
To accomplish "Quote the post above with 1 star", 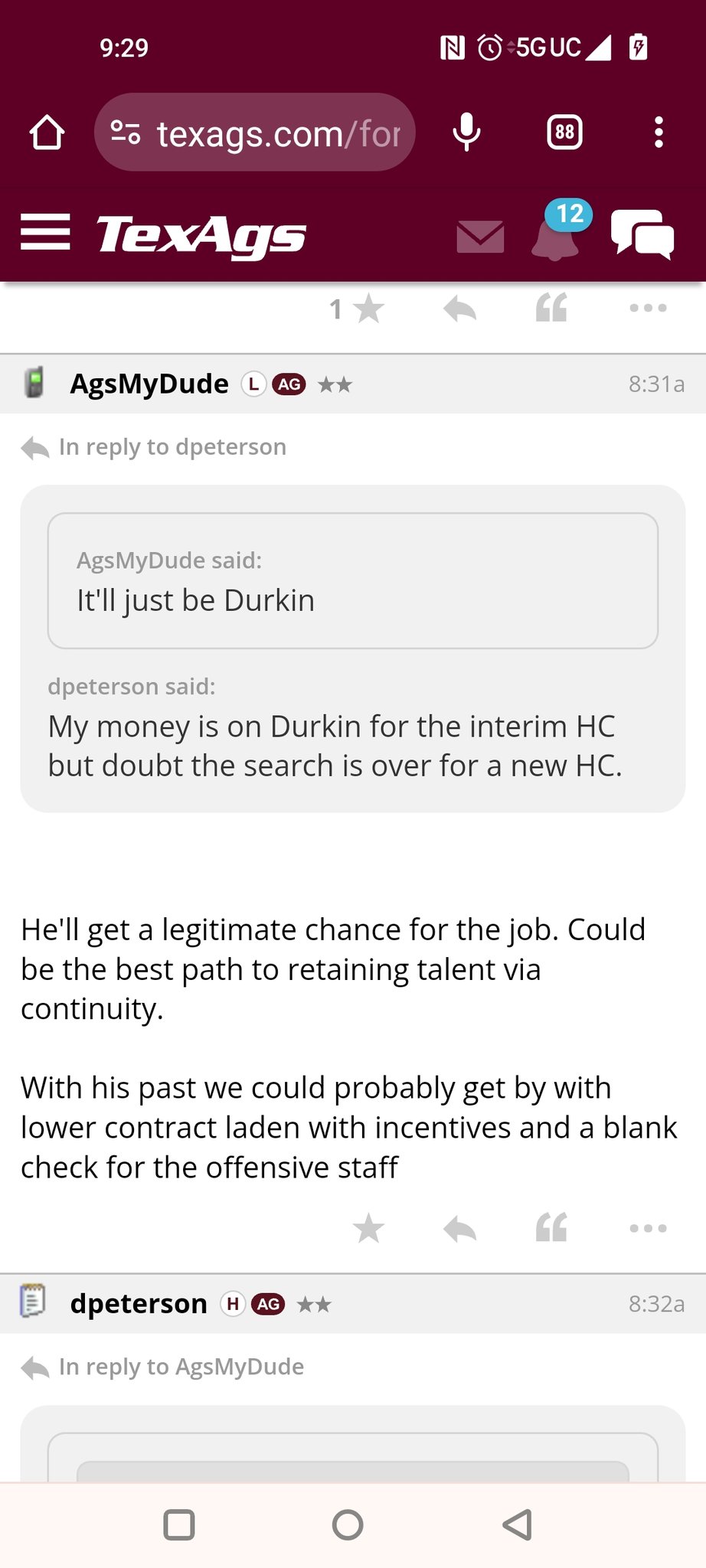I will (x=551, y=308).
